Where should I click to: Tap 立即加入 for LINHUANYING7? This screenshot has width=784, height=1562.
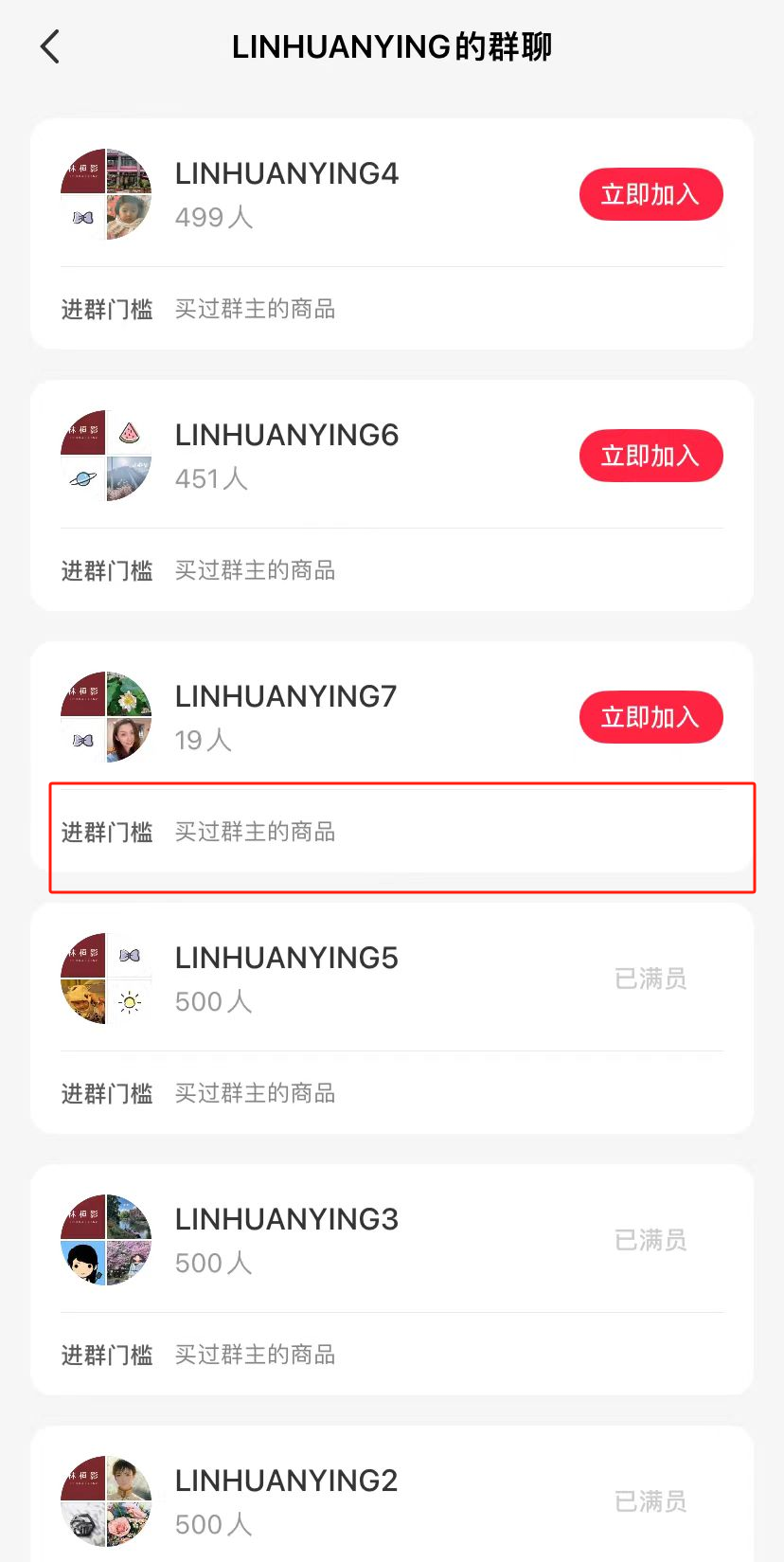pos(650,717)
